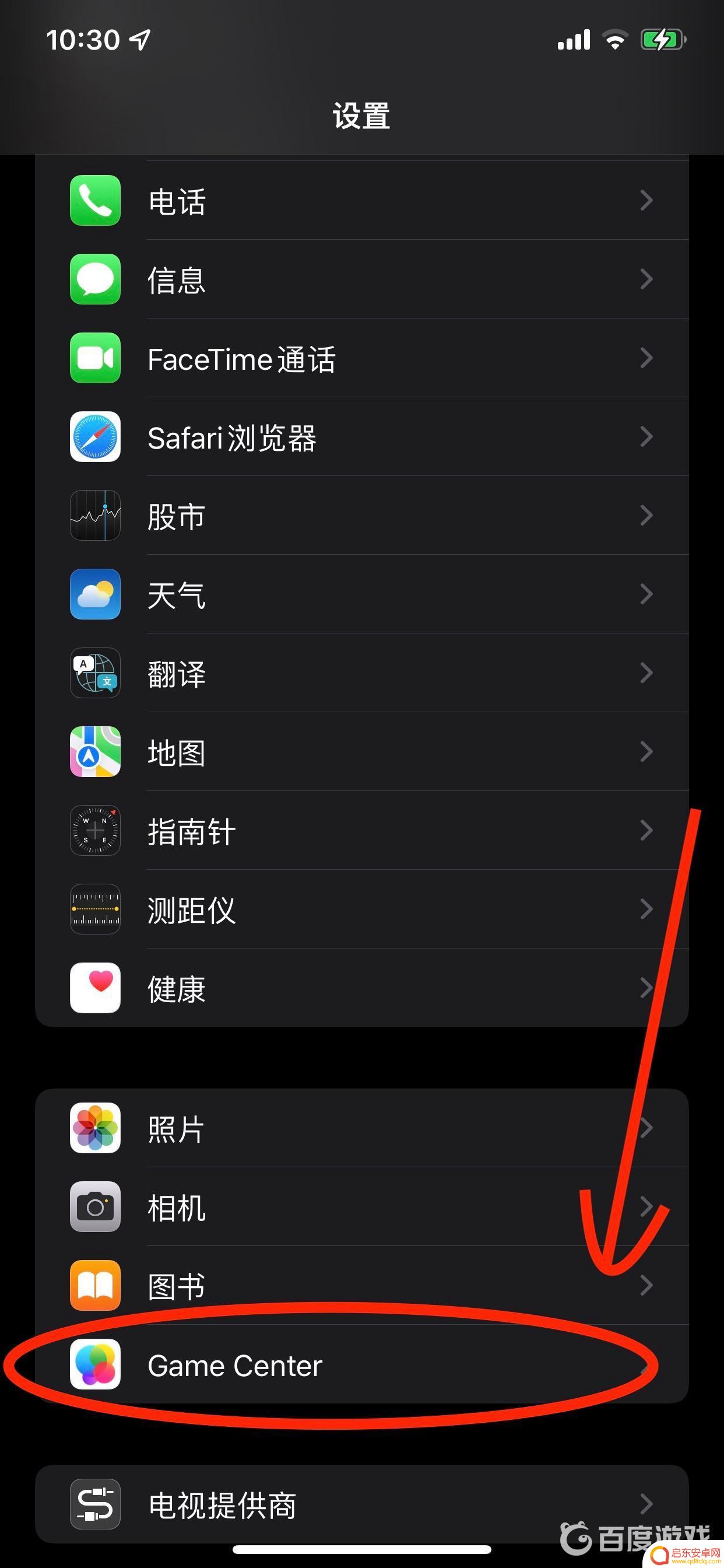The height and width of the screenshot is (1568, 724).
Task: Open the 股市 (Stocks) settings
Action: [361, 516]
